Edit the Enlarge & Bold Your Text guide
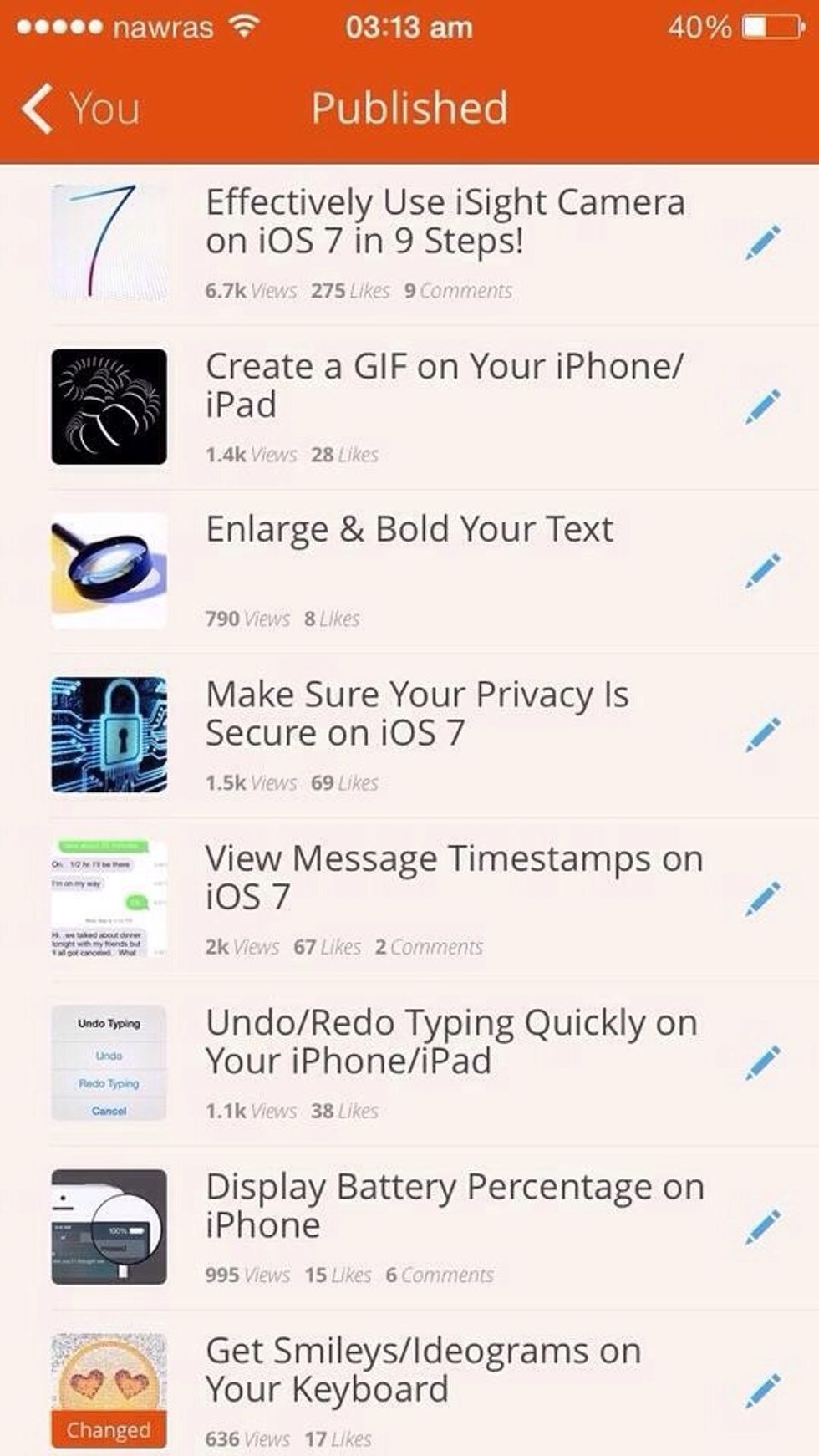The image size is (819, 1456). [x=762, y=571]
